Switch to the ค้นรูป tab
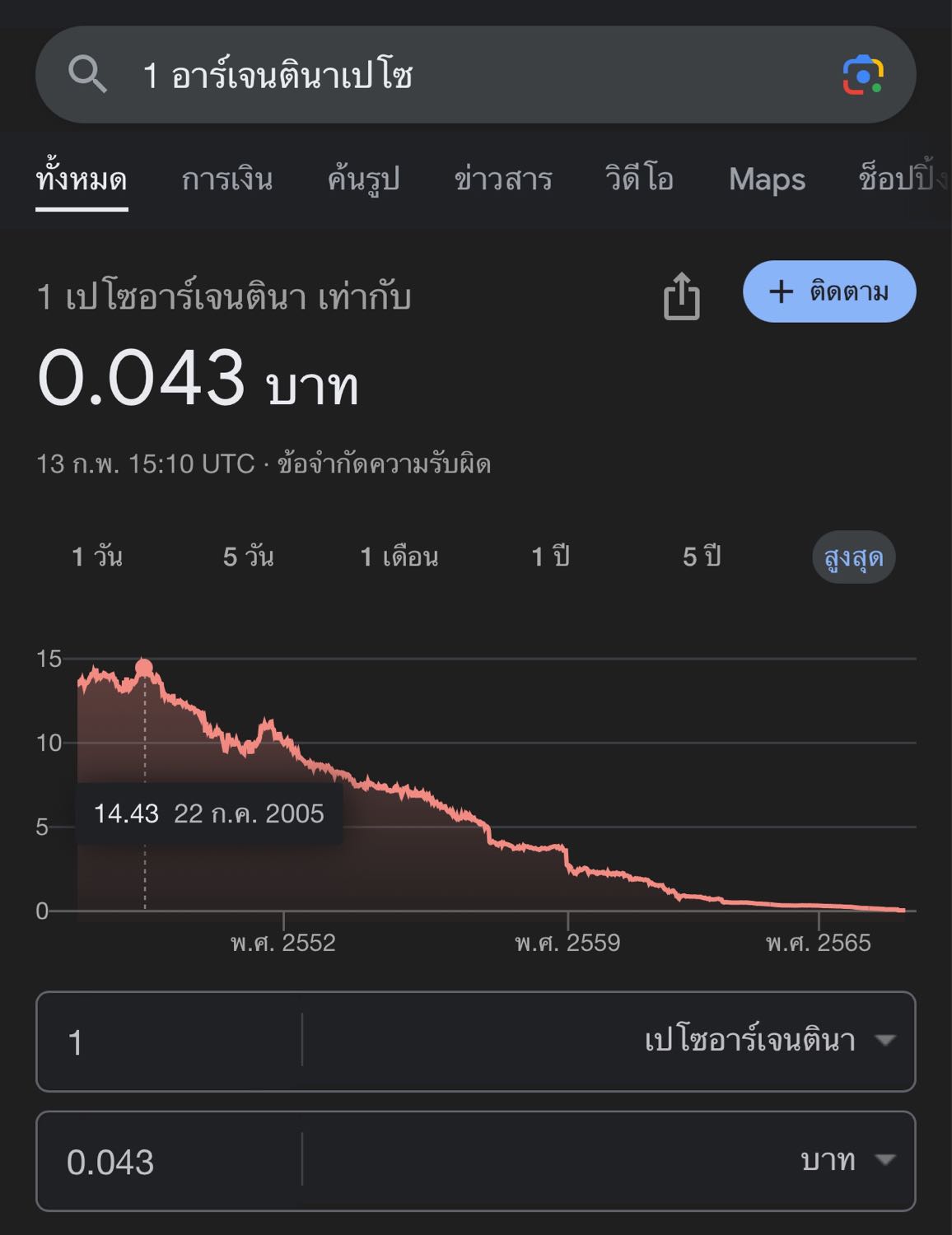This screenshot has width=952, height=1235. click(363, 179)
